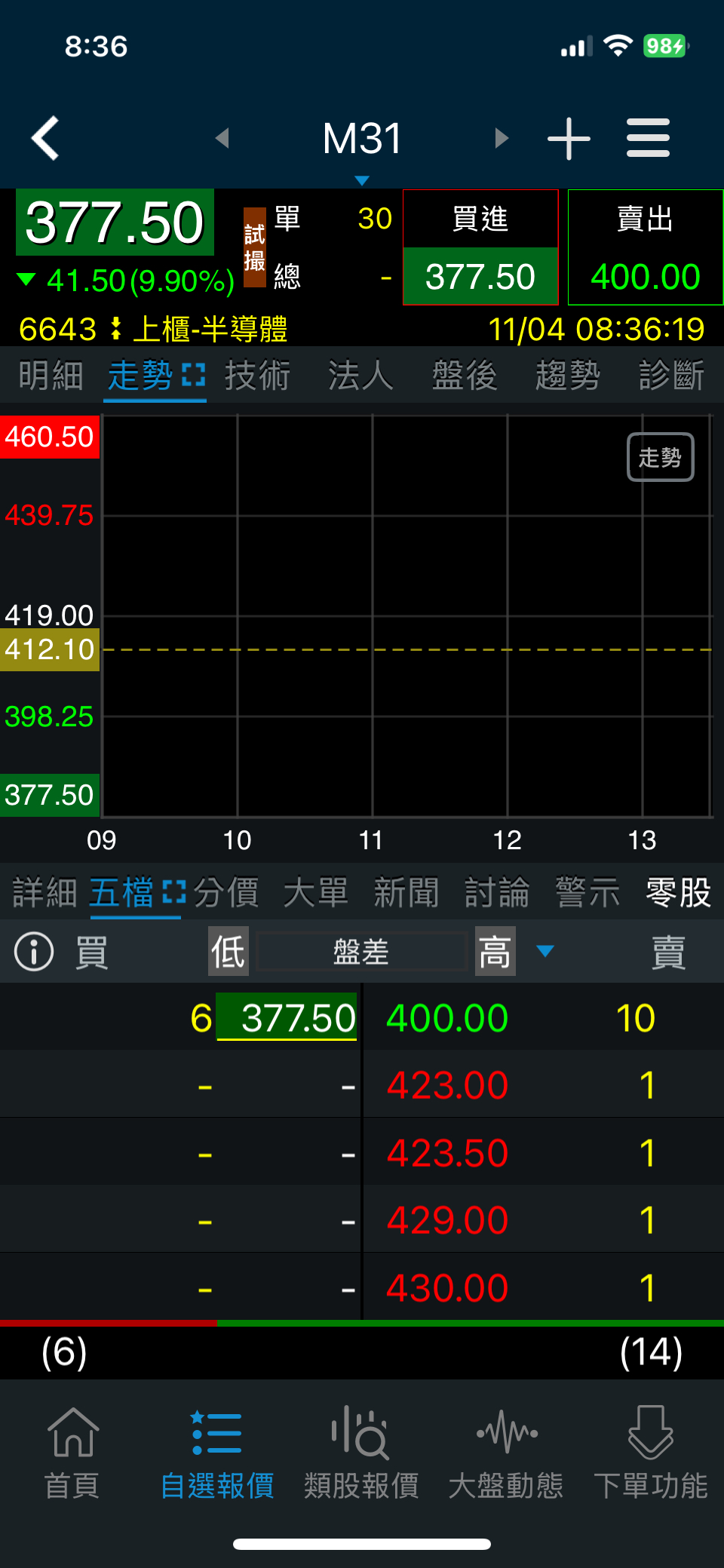
Task: Tap the 買進 buy button at 377.50
Action: pyautogui.click(x=480, y=247)
